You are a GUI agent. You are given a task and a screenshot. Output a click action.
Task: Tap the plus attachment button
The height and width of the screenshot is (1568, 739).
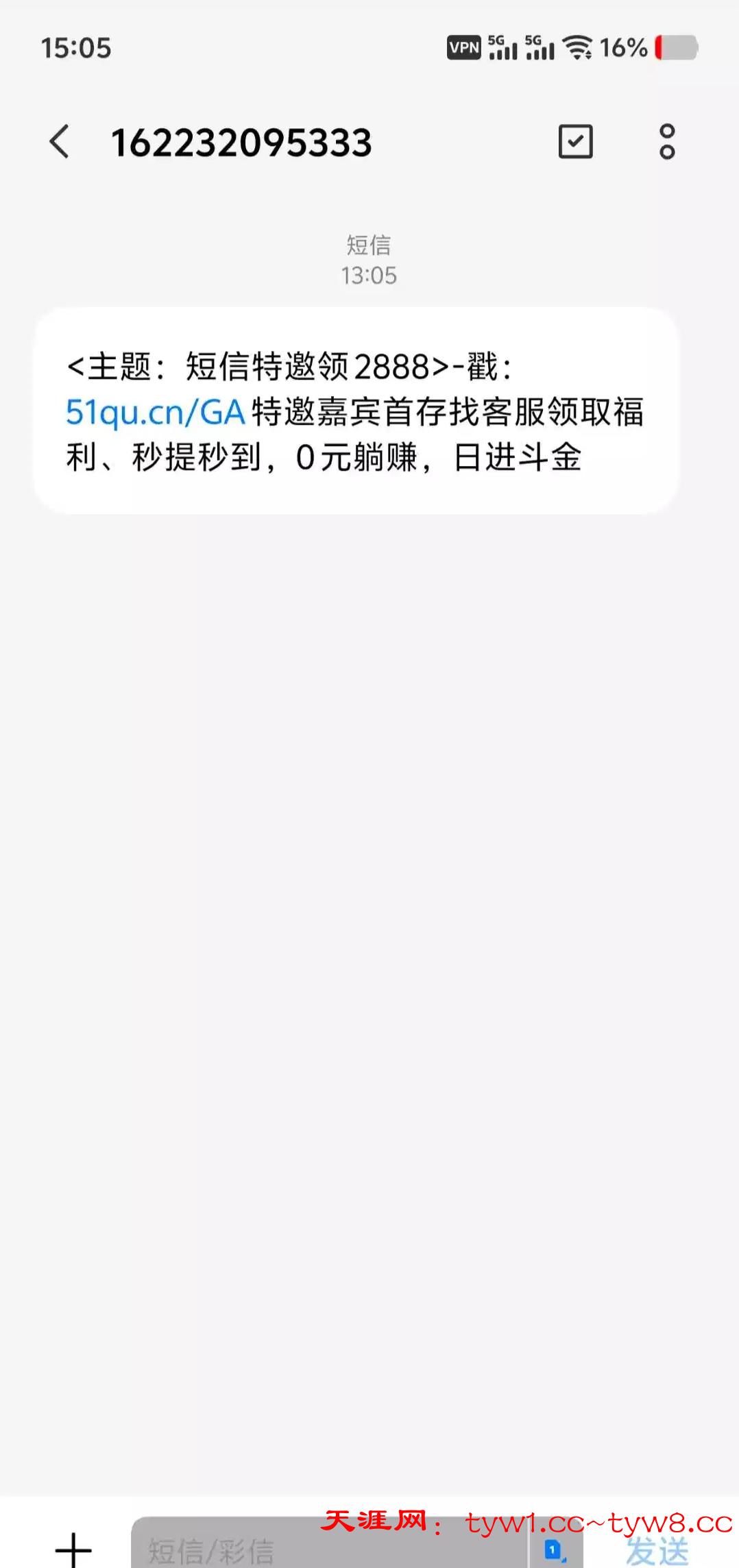click(x=73, y=1550)
